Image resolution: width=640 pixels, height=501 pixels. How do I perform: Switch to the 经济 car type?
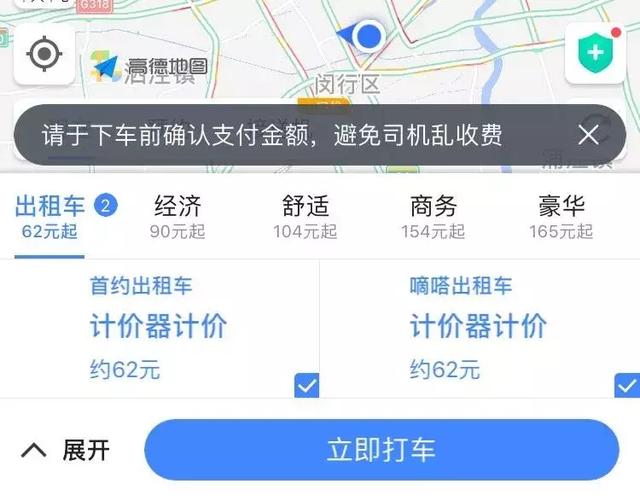pos(178,217)
